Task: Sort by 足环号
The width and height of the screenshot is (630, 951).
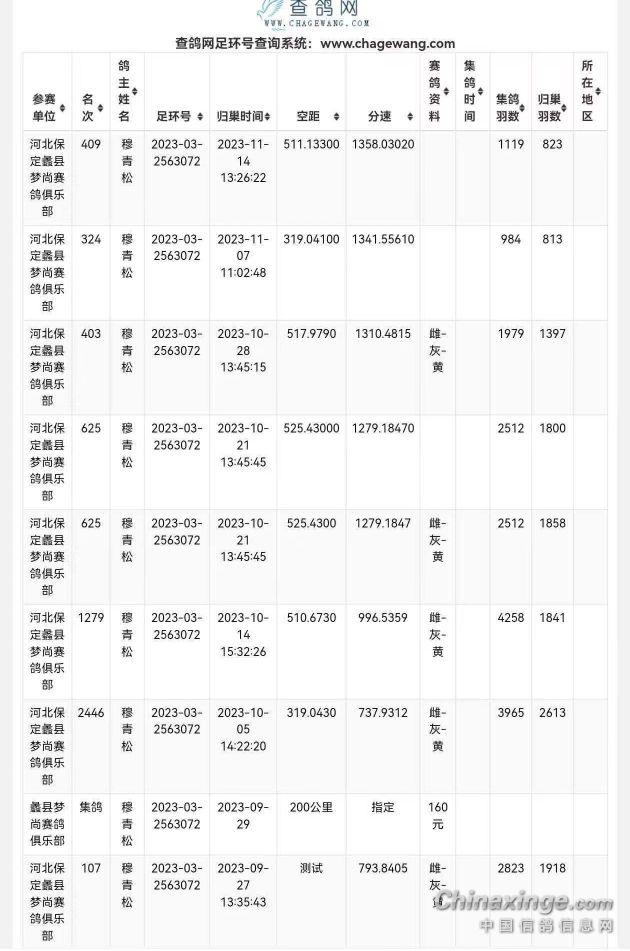Action: 180,116
